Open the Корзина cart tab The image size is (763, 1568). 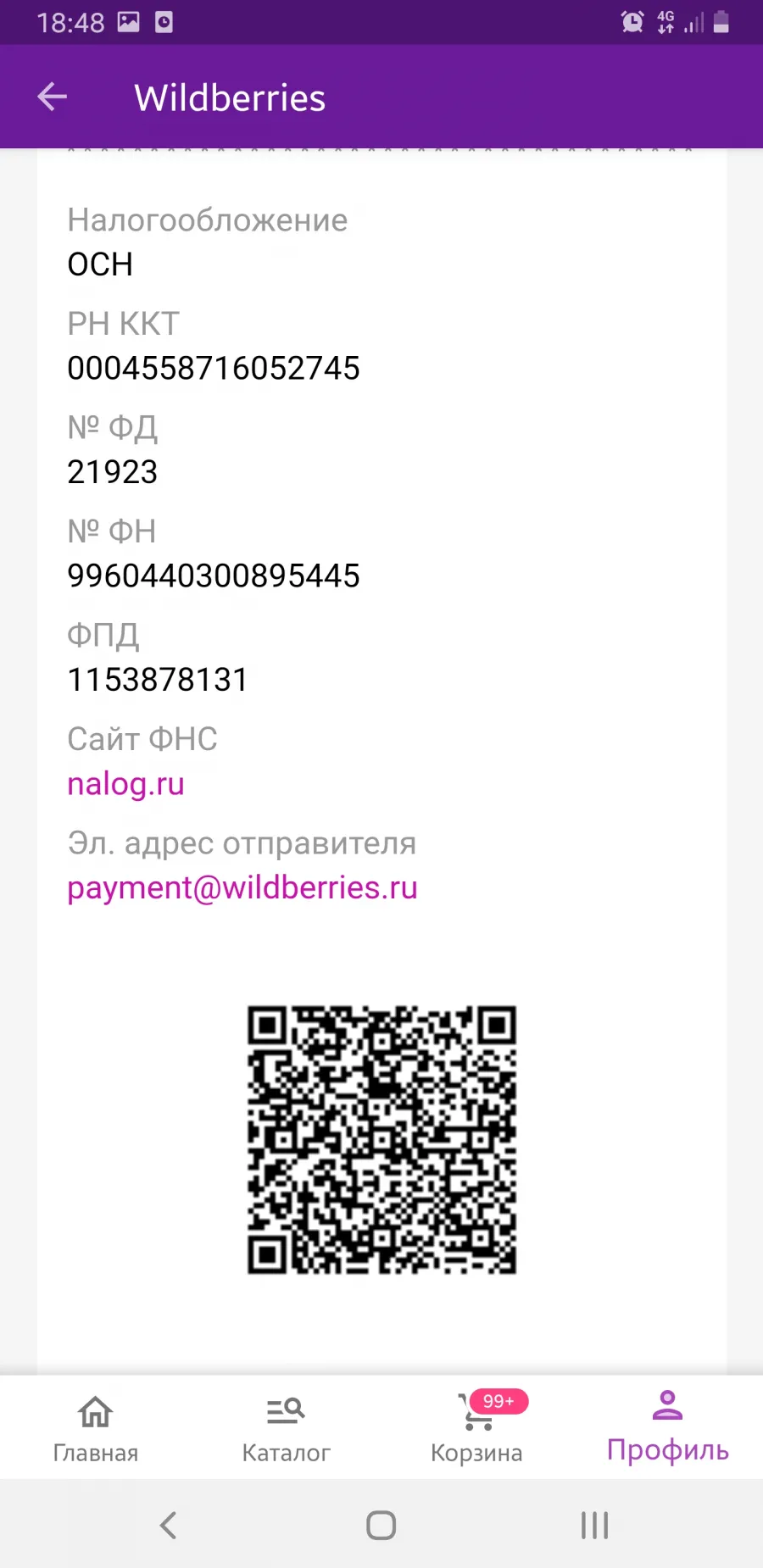pyautogui.click(x=476, y=1428)
